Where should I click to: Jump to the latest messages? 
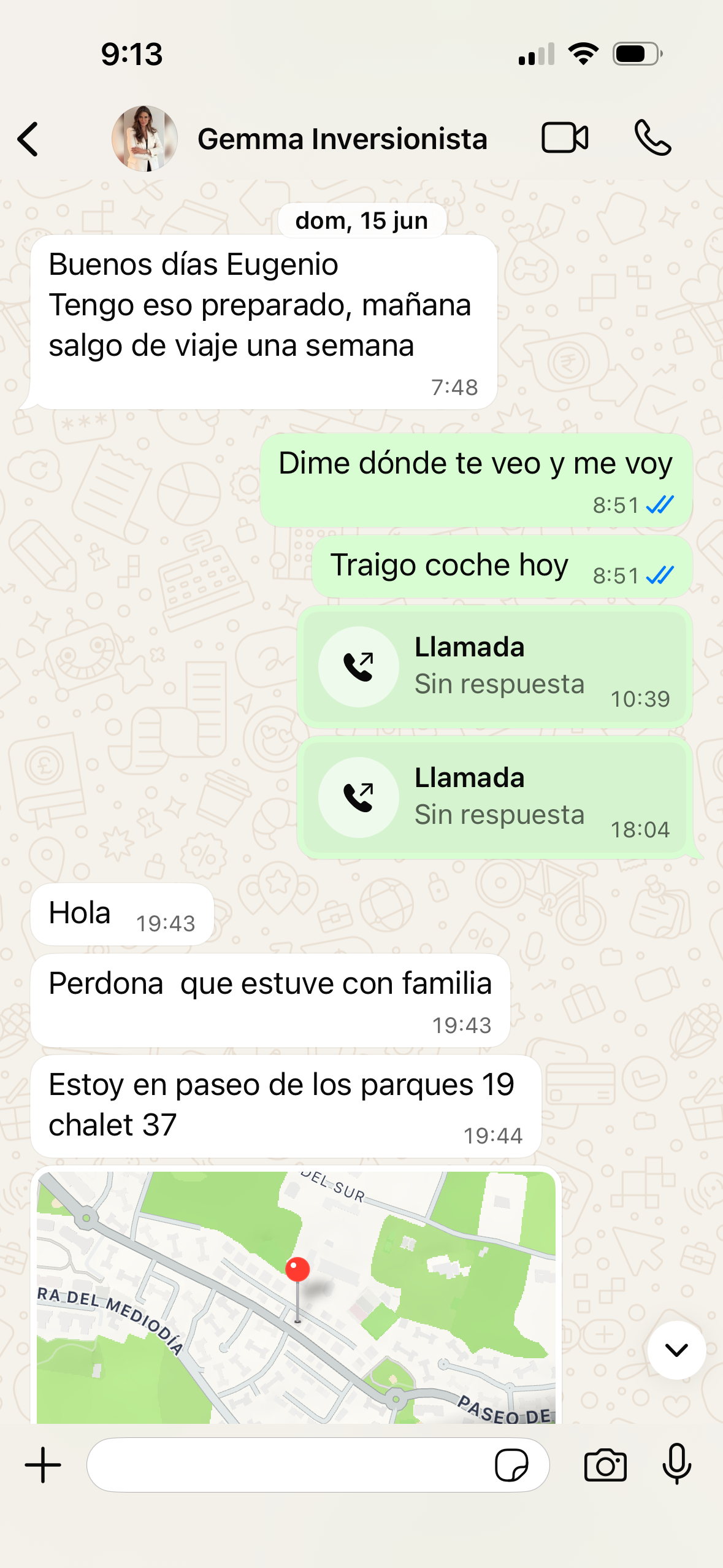[x=676, y=1350]
